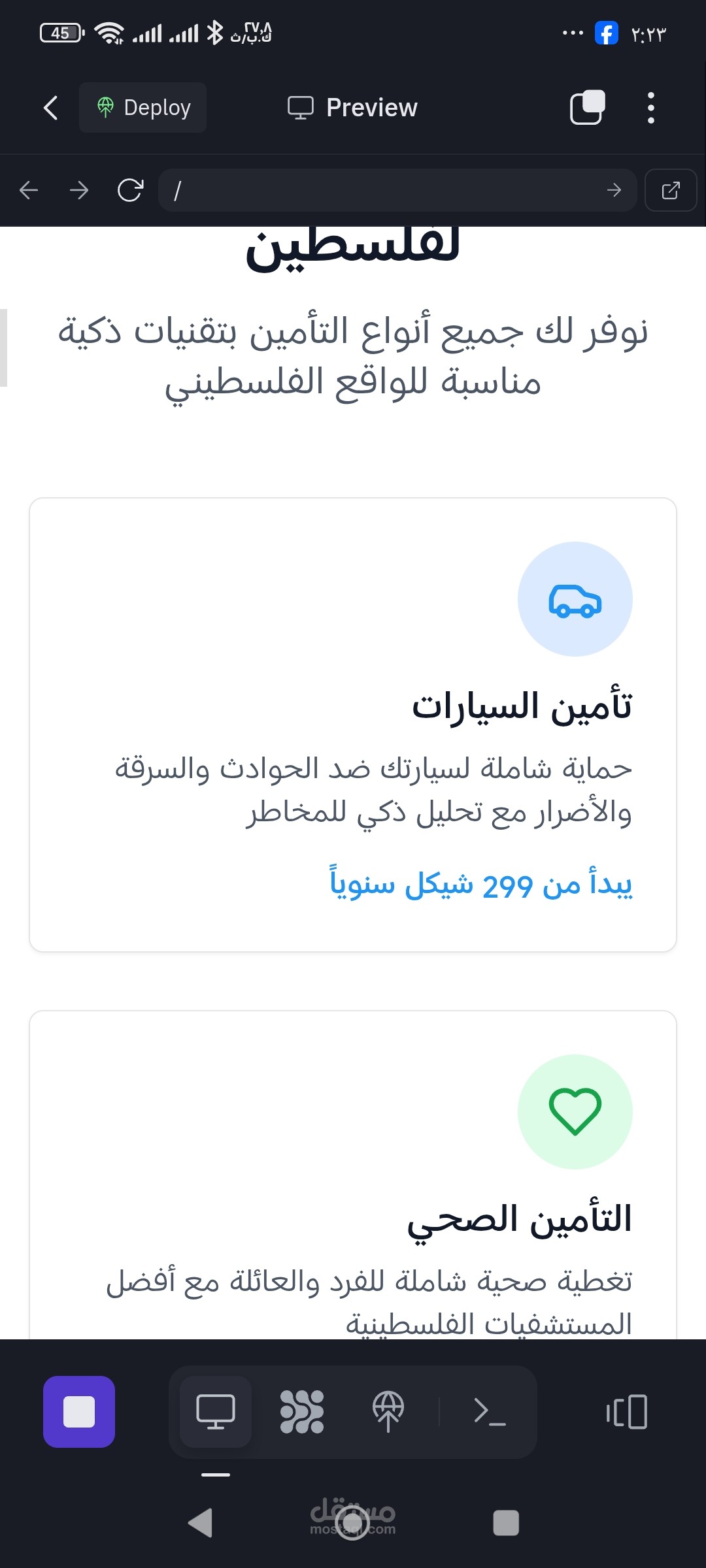This screenshot has height=1568, width=706.
Task: Open preview in an external window
Action: (x=671, y=190)
